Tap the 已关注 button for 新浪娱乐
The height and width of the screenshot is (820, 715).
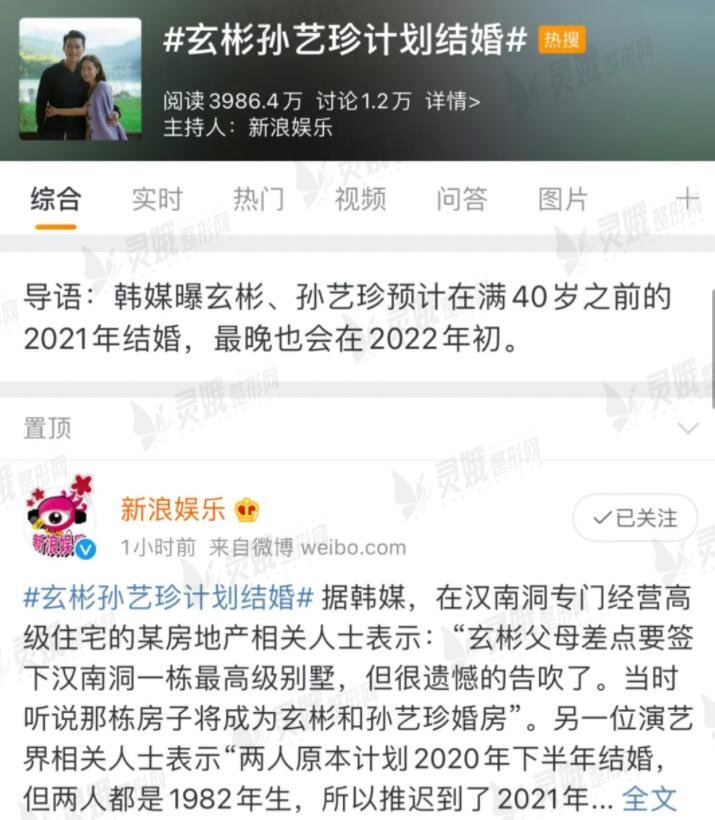[634, 518]
